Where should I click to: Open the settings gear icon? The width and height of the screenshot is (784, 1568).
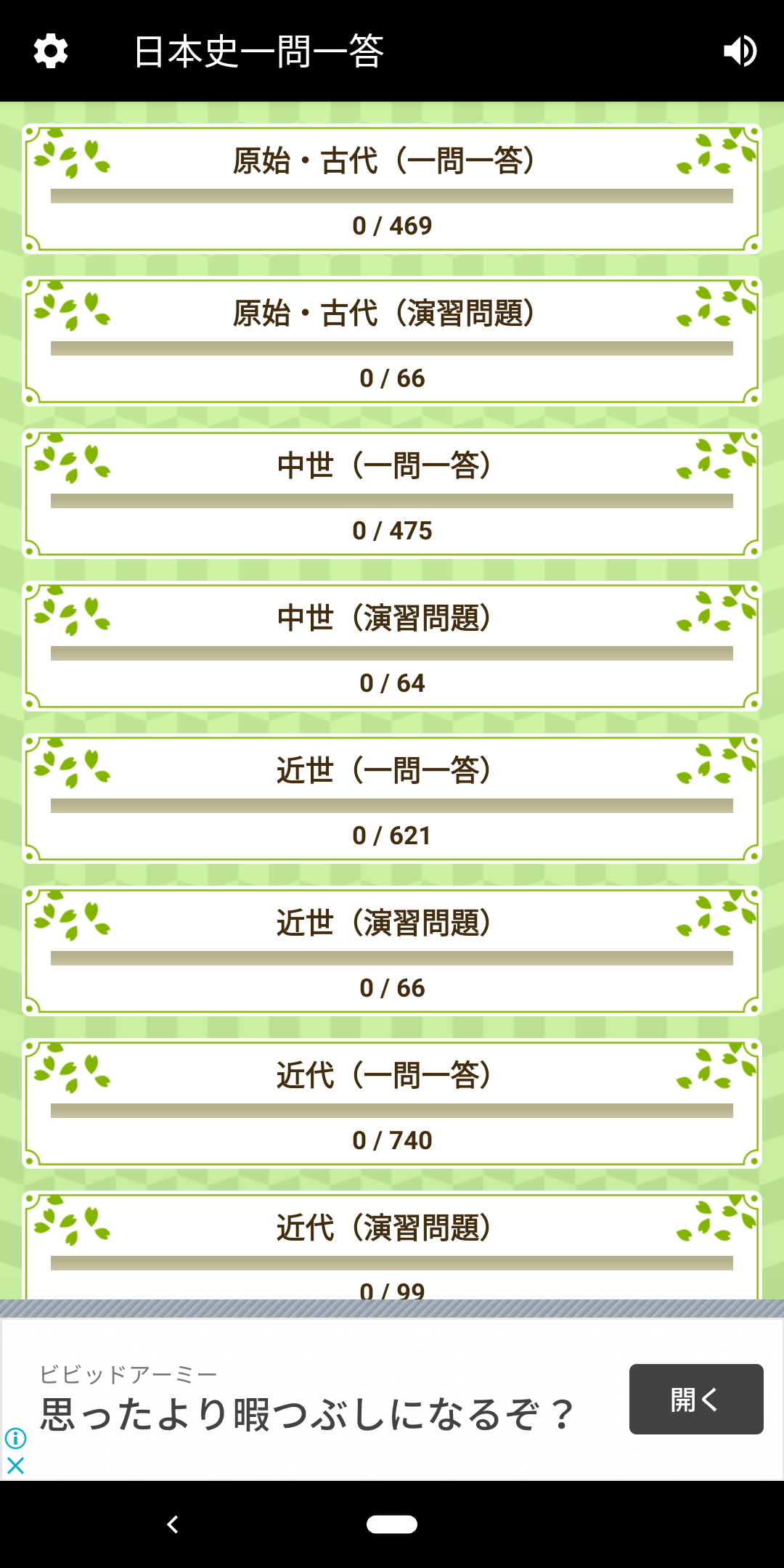pos(51,51)
